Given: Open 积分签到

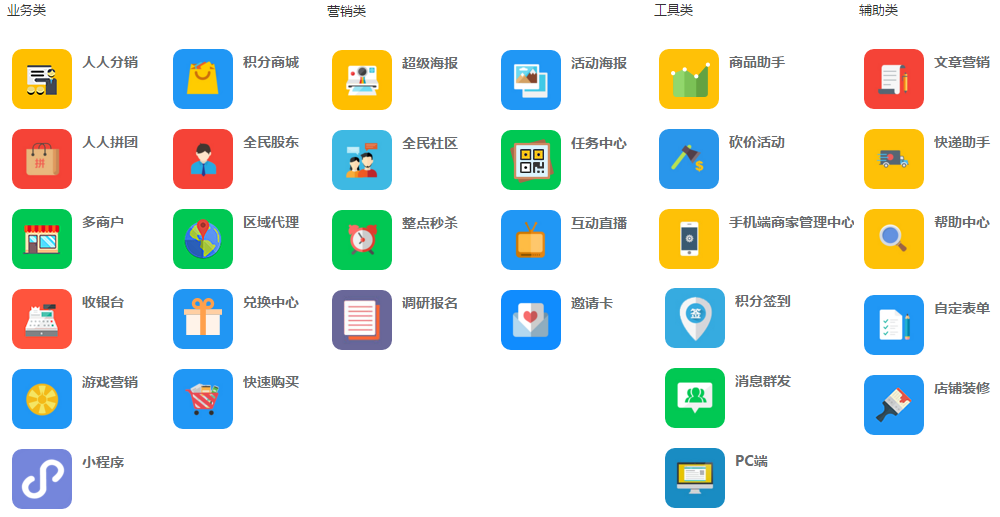Looking at the screenshot, I should pyautogui.click(x=695, y=318).
